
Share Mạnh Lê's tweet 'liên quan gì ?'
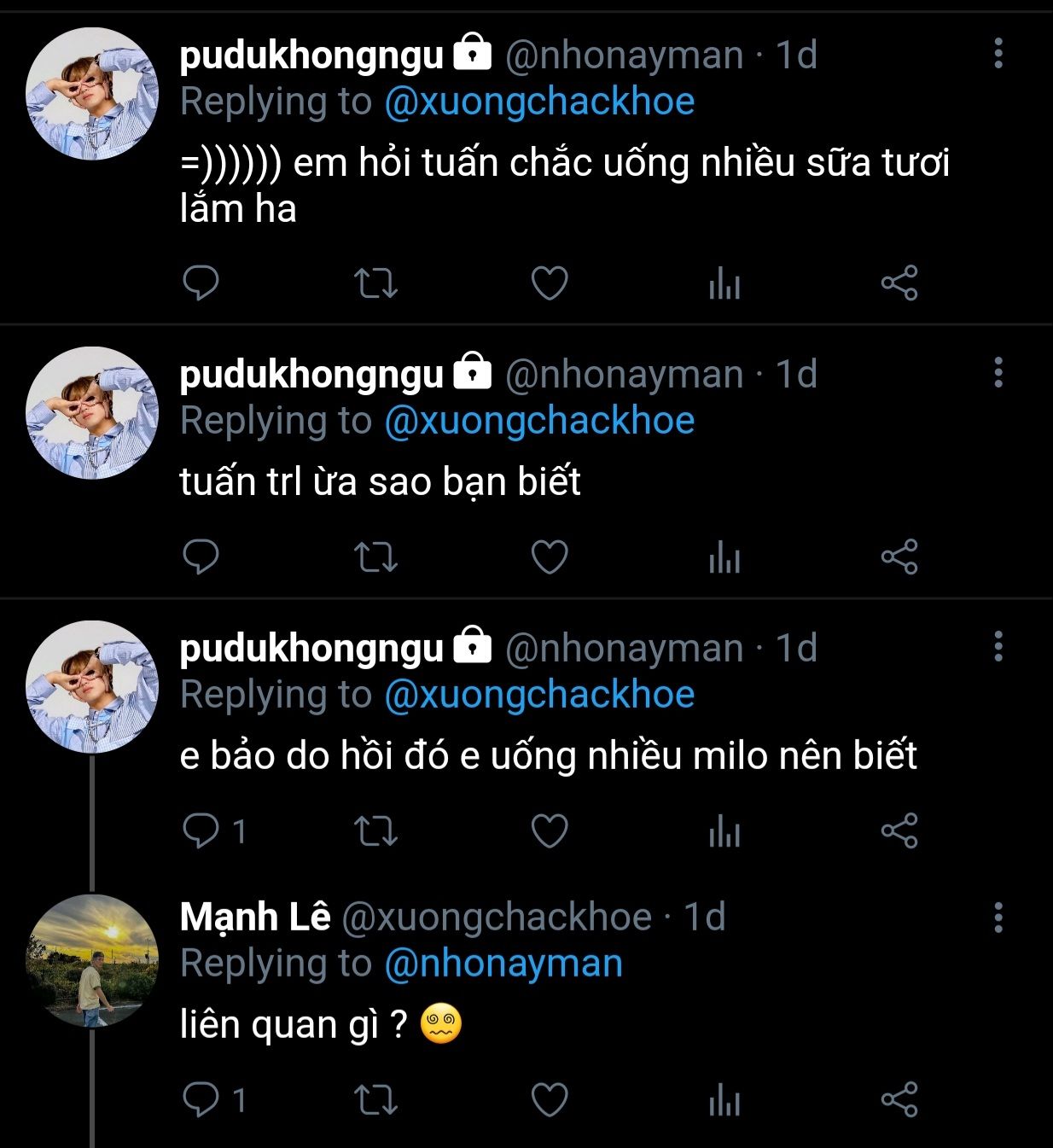[x=899, y=1099]
